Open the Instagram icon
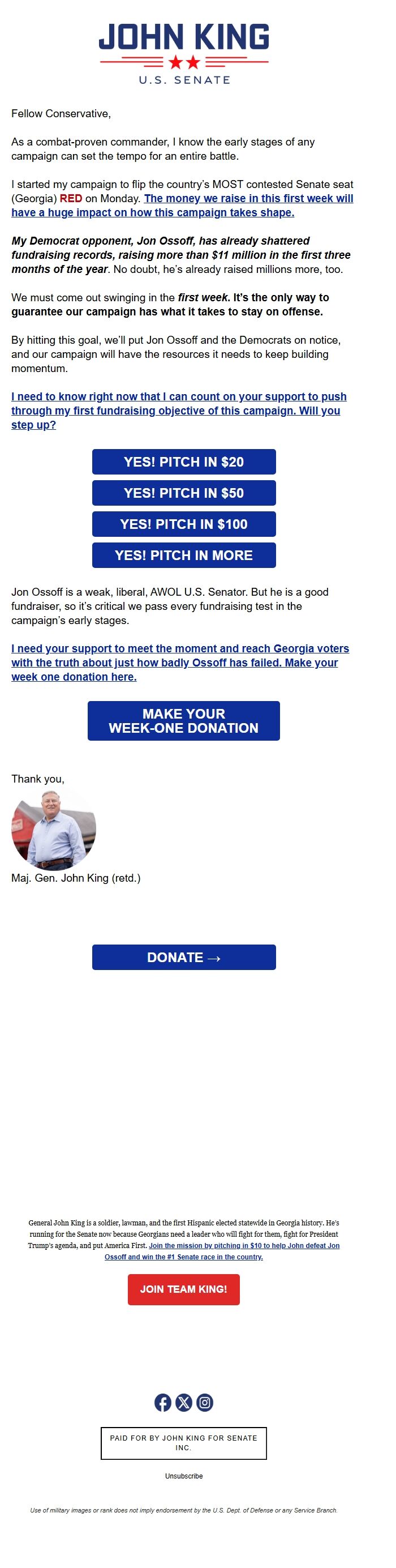This screenshot has width=396, height=1568. (x=205, y=1403)
